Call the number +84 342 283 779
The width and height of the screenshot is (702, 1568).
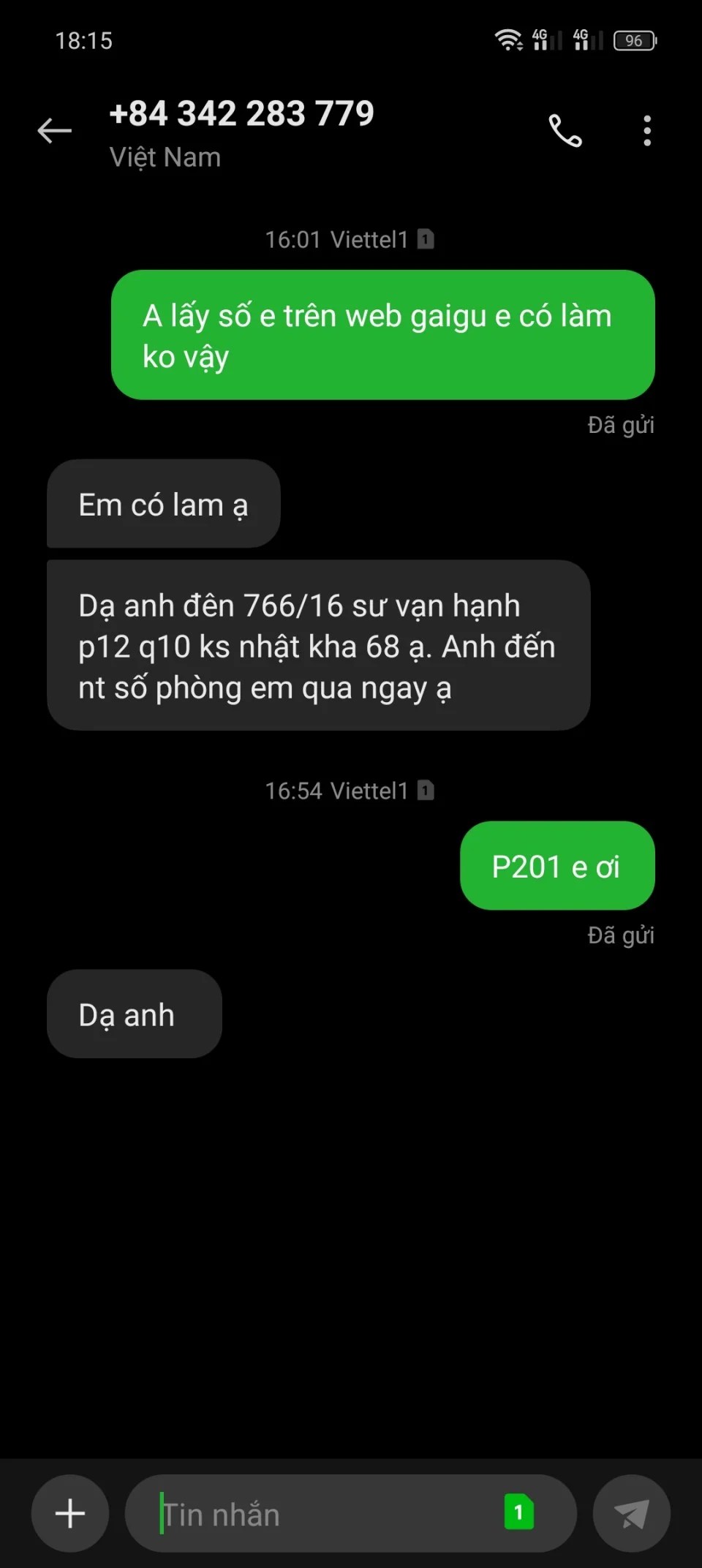click(565, 131)
